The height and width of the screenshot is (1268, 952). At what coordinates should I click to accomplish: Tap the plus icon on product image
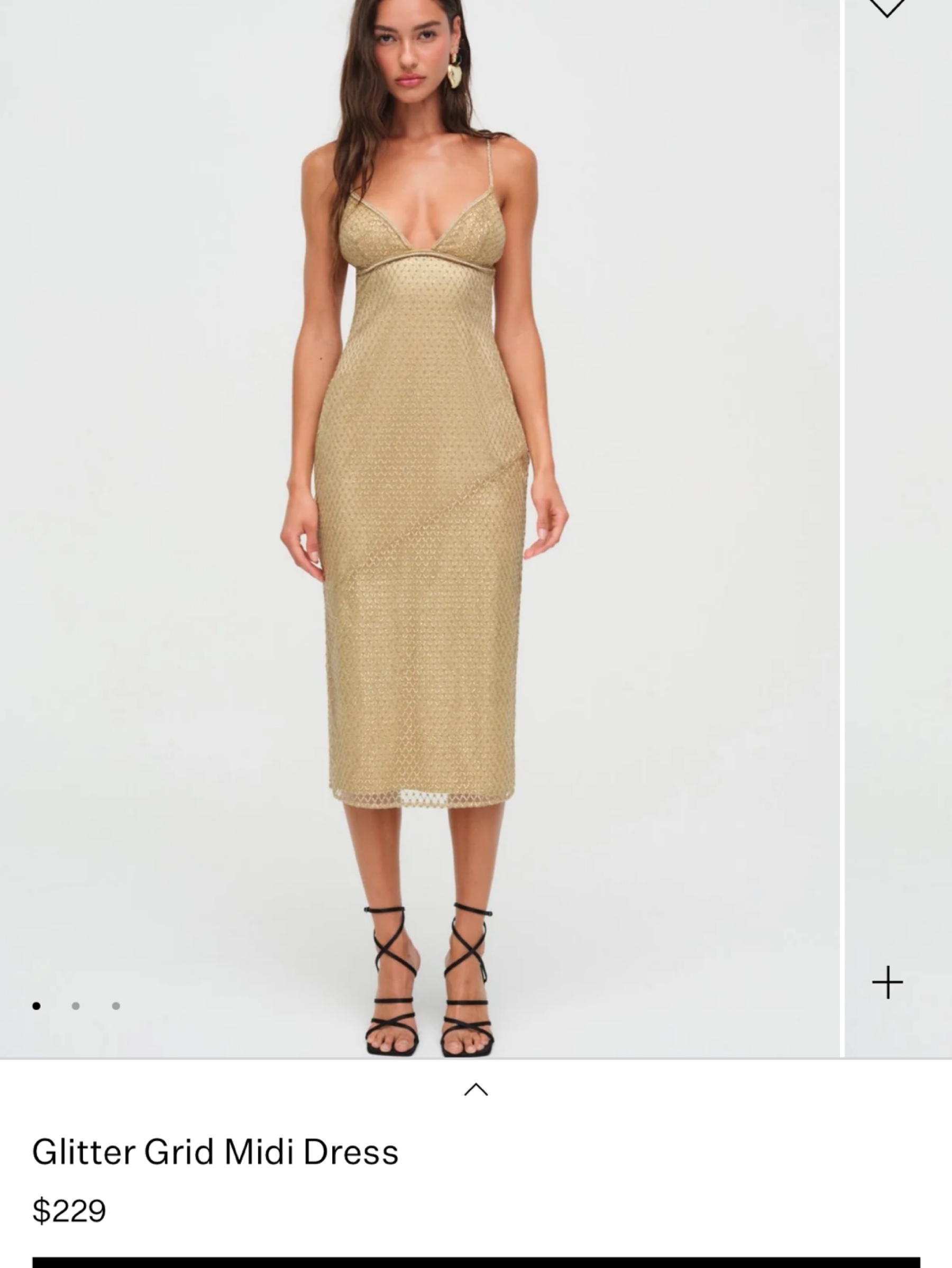point(887,982)
